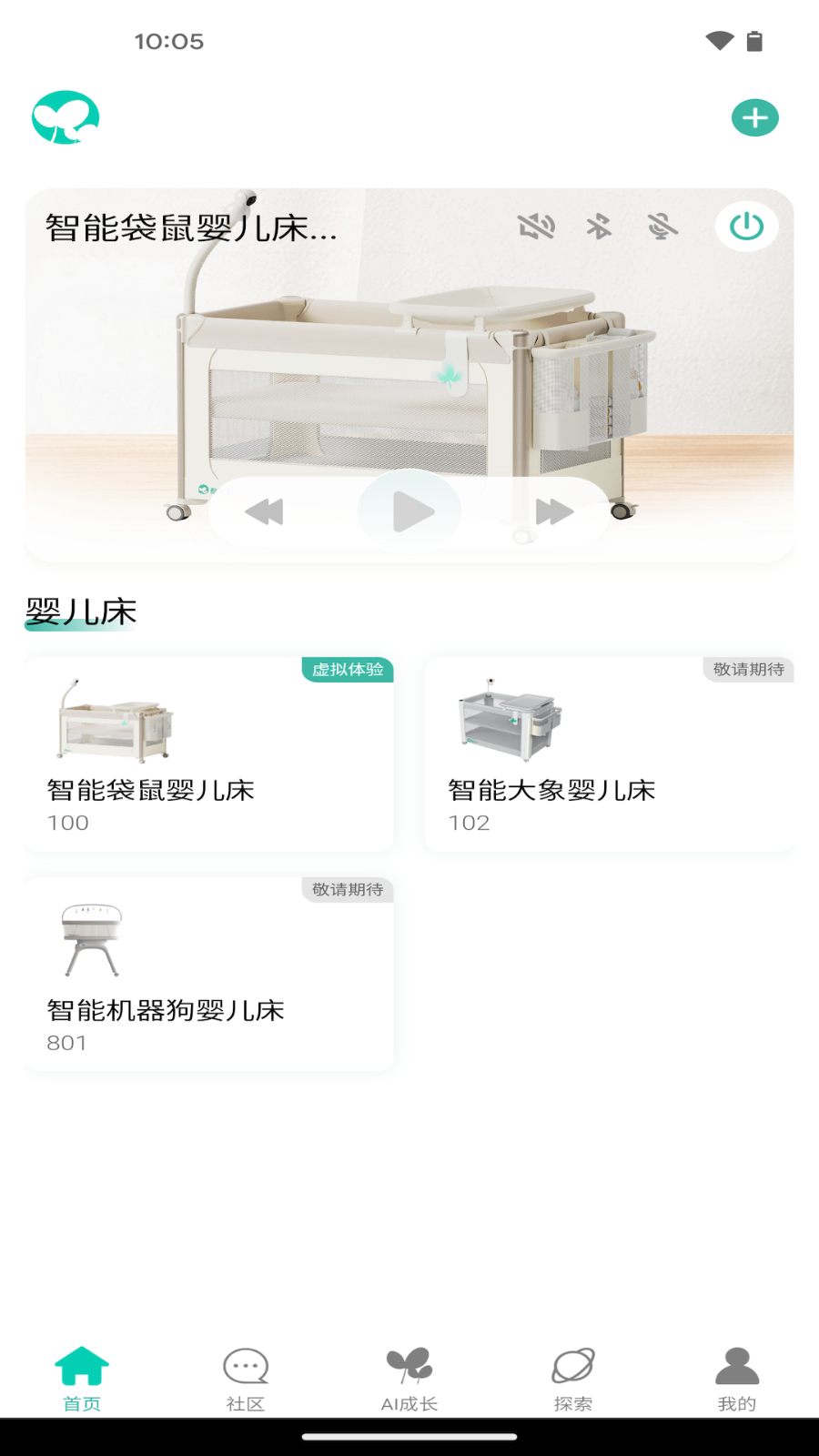Viewport: 819px width, 1456px height.
Task: Tap the 虚拟体验 virtual experience badge
Action: click(349, 670)
